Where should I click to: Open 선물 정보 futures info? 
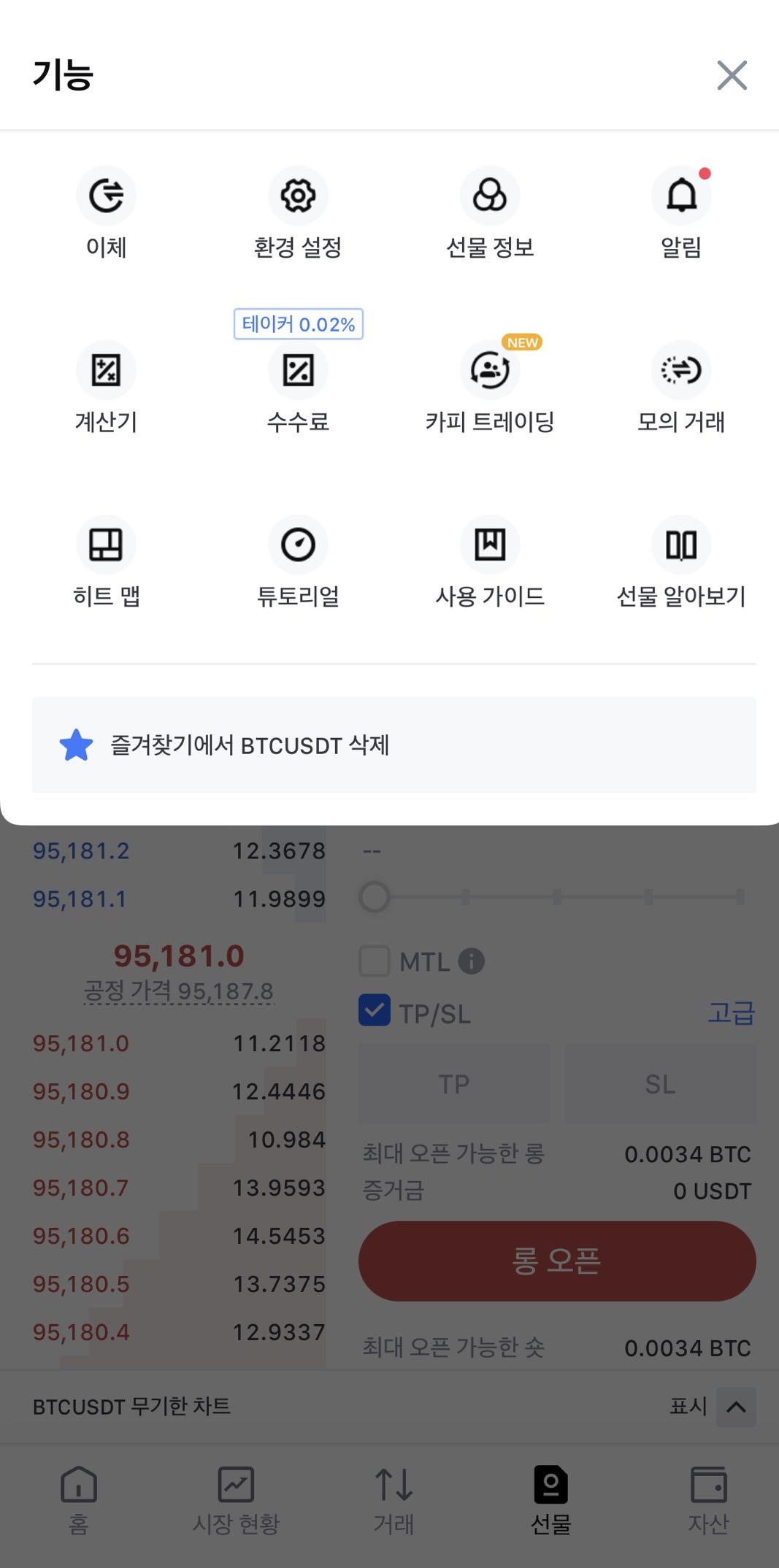pyautogui.click(x=490, y=196)
